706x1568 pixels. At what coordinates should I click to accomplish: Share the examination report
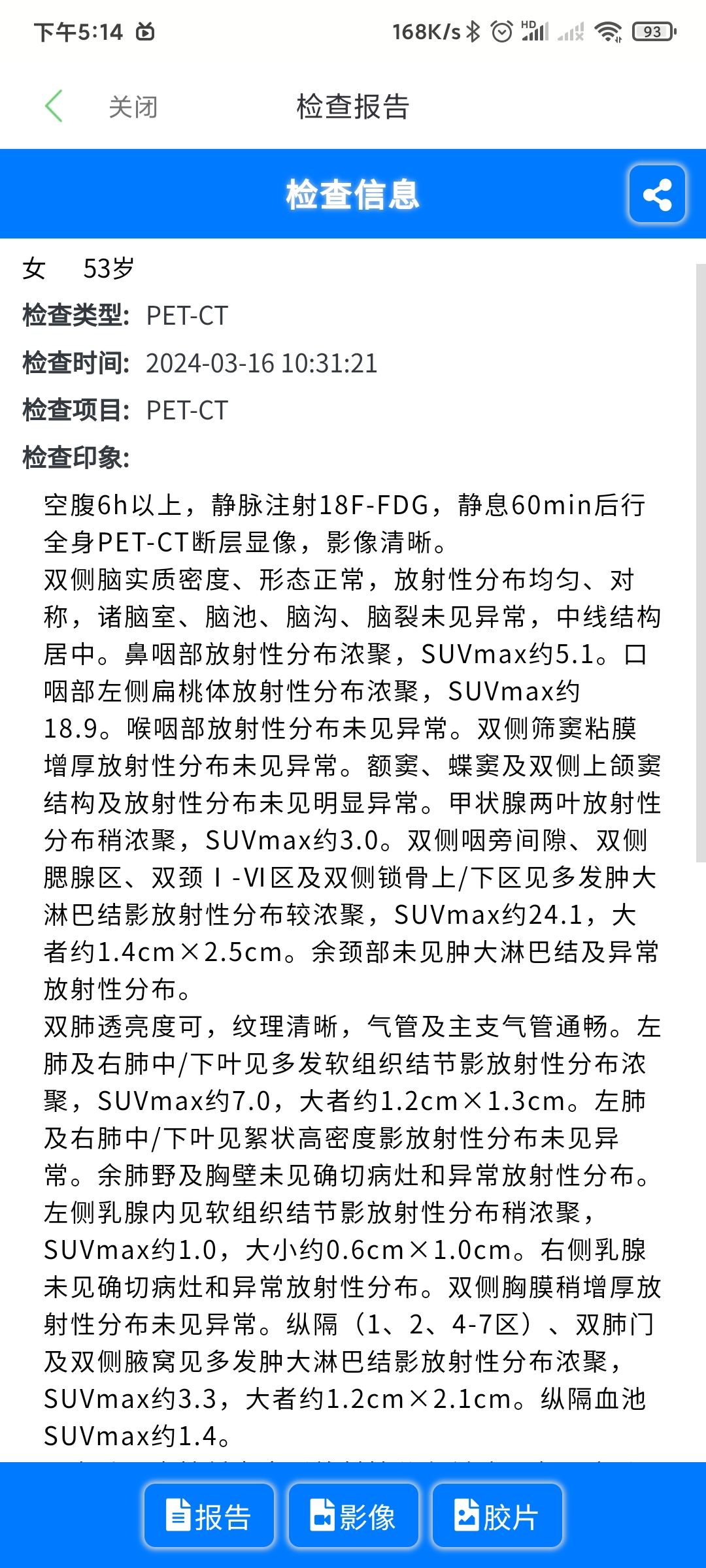click(x=657, y=194)
